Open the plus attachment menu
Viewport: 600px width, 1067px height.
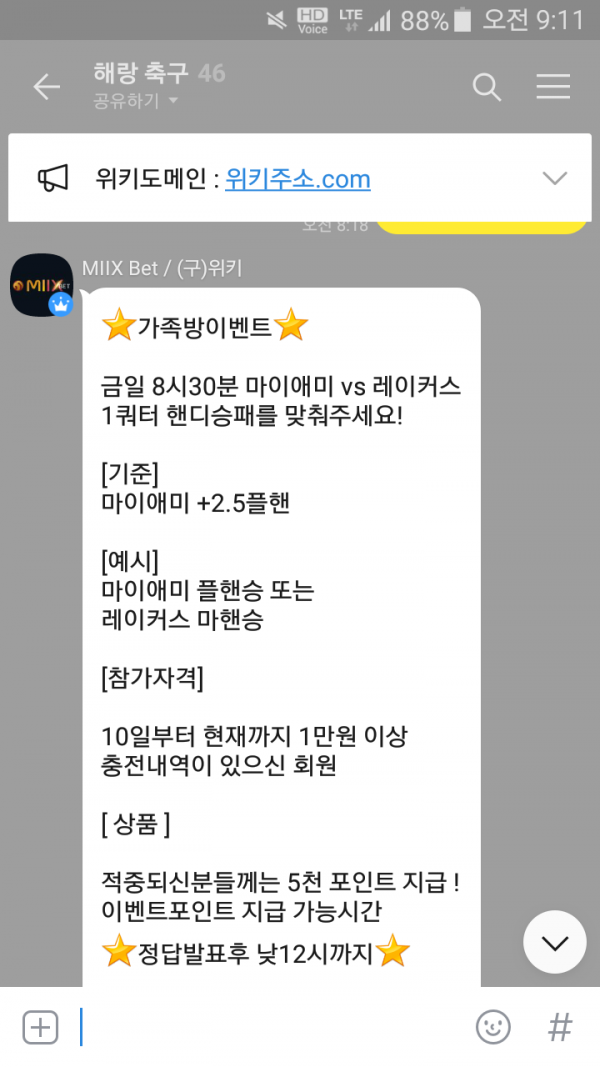(x=40, y=1027)
